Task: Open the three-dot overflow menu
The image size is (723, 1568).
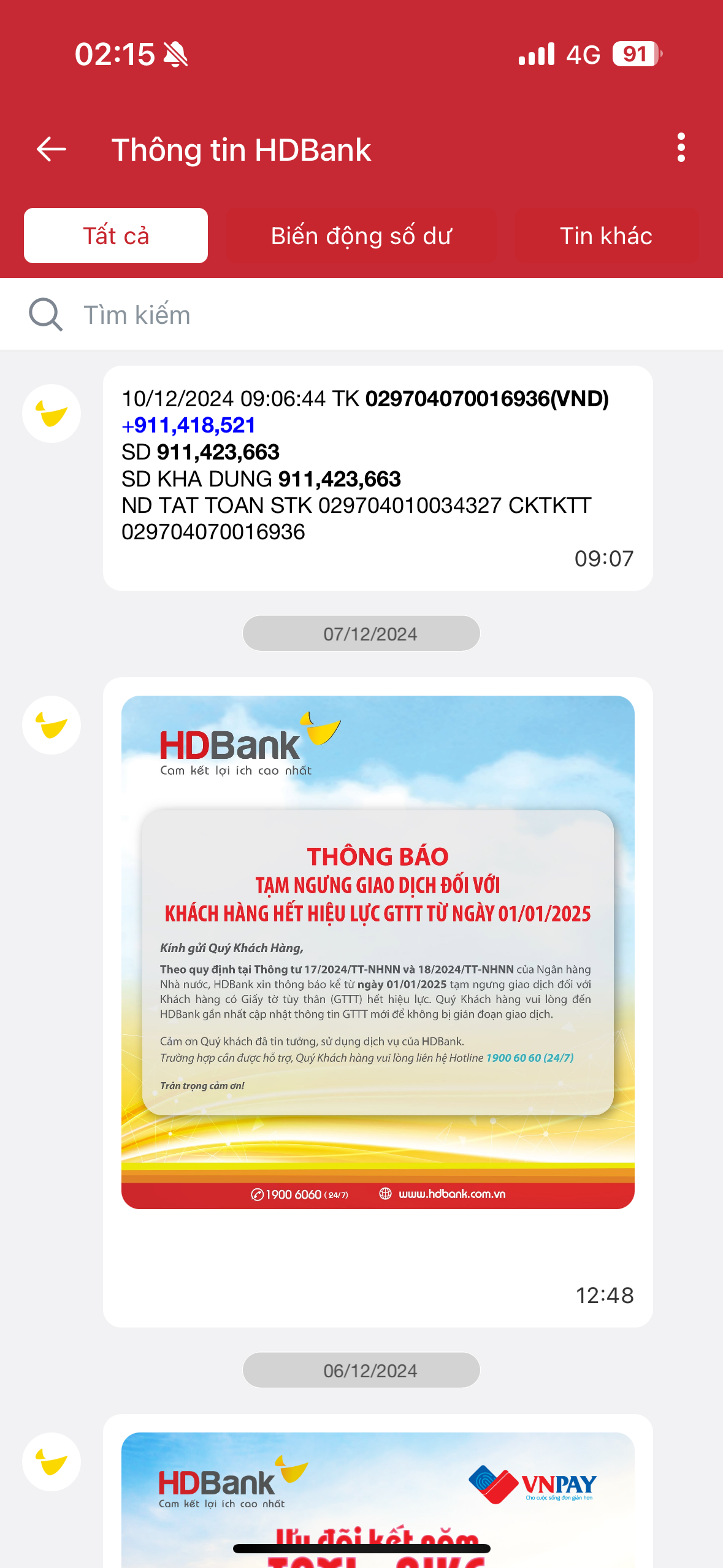Action: [x=681, y=148]
